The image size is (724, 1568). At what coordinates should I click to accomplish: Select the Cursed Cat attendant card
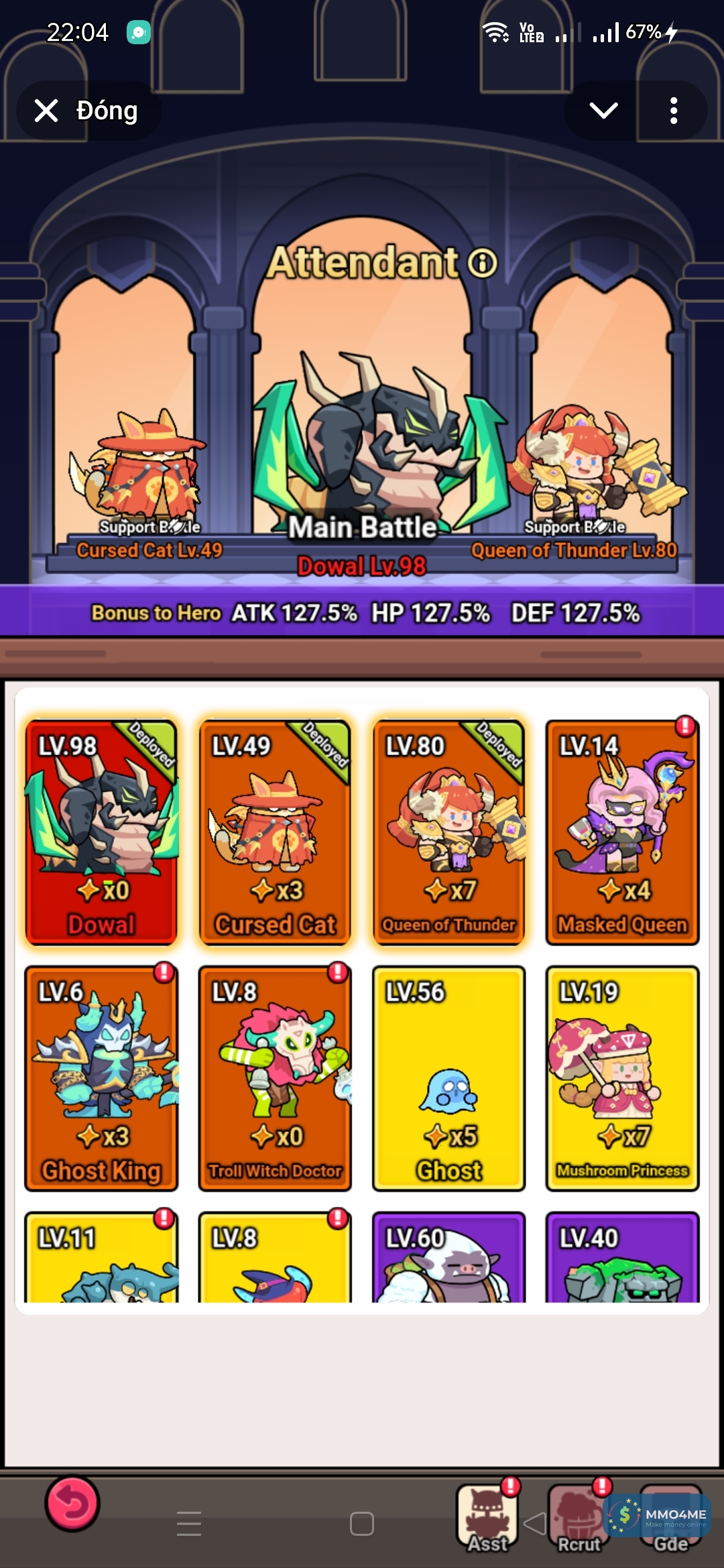click(275, 832)
